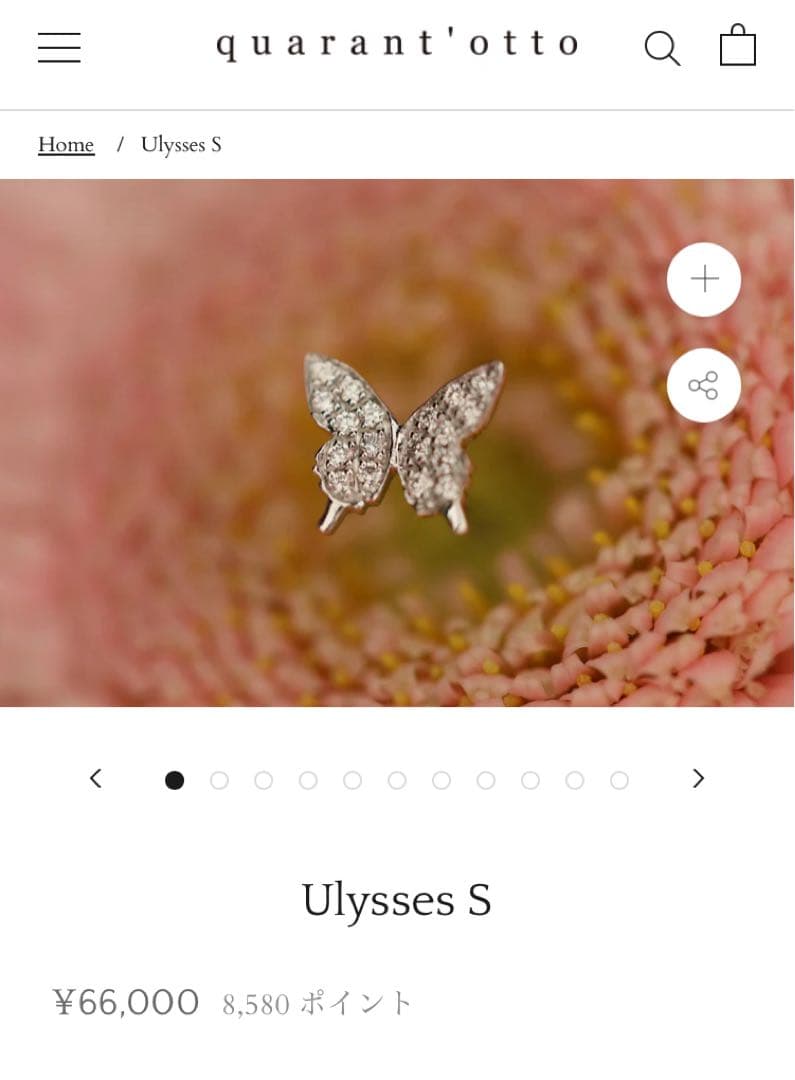
Task: Click the image zoom plus icon
Action: point(704,280)
